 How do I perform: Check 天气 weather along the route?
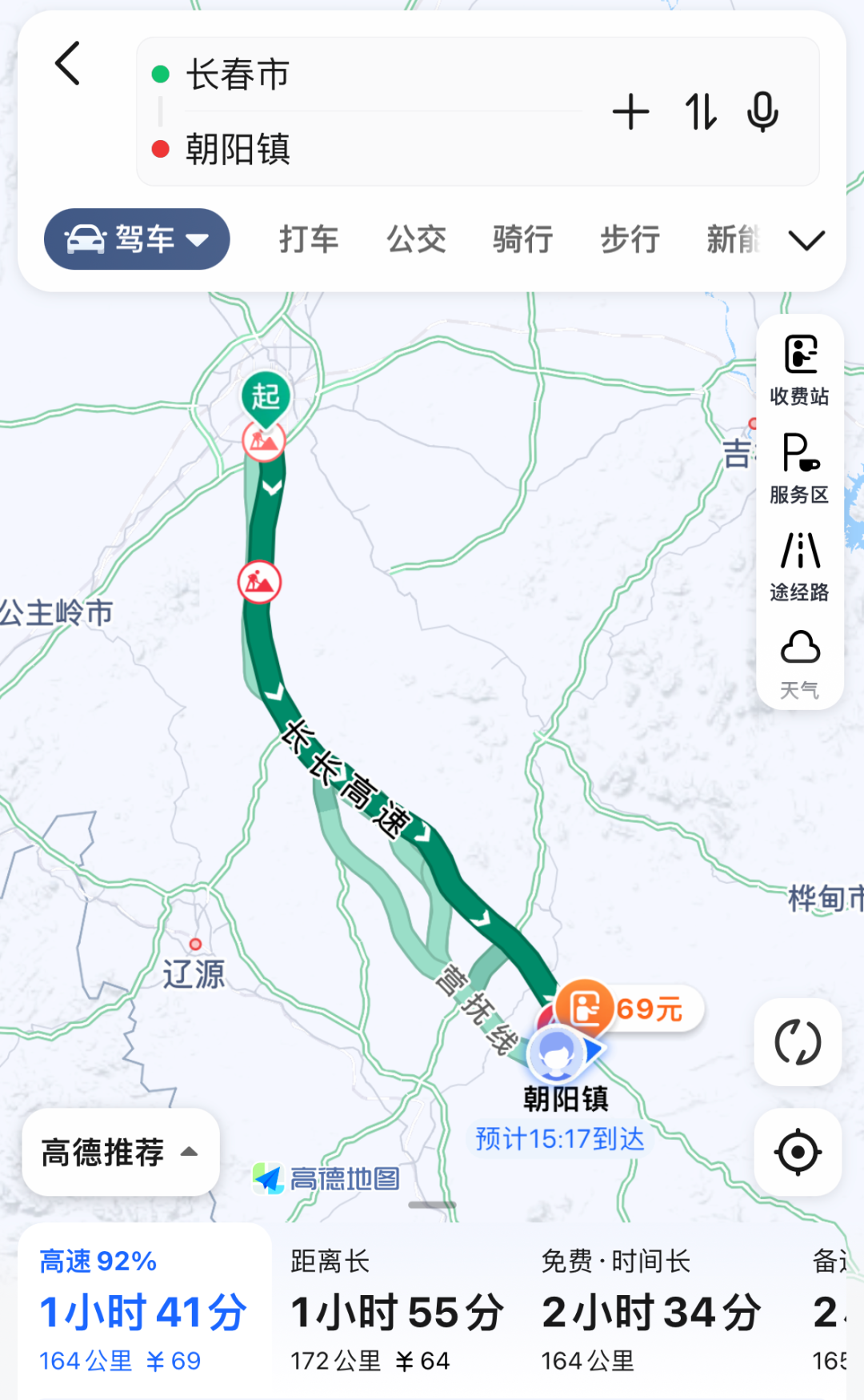point(799,664)
